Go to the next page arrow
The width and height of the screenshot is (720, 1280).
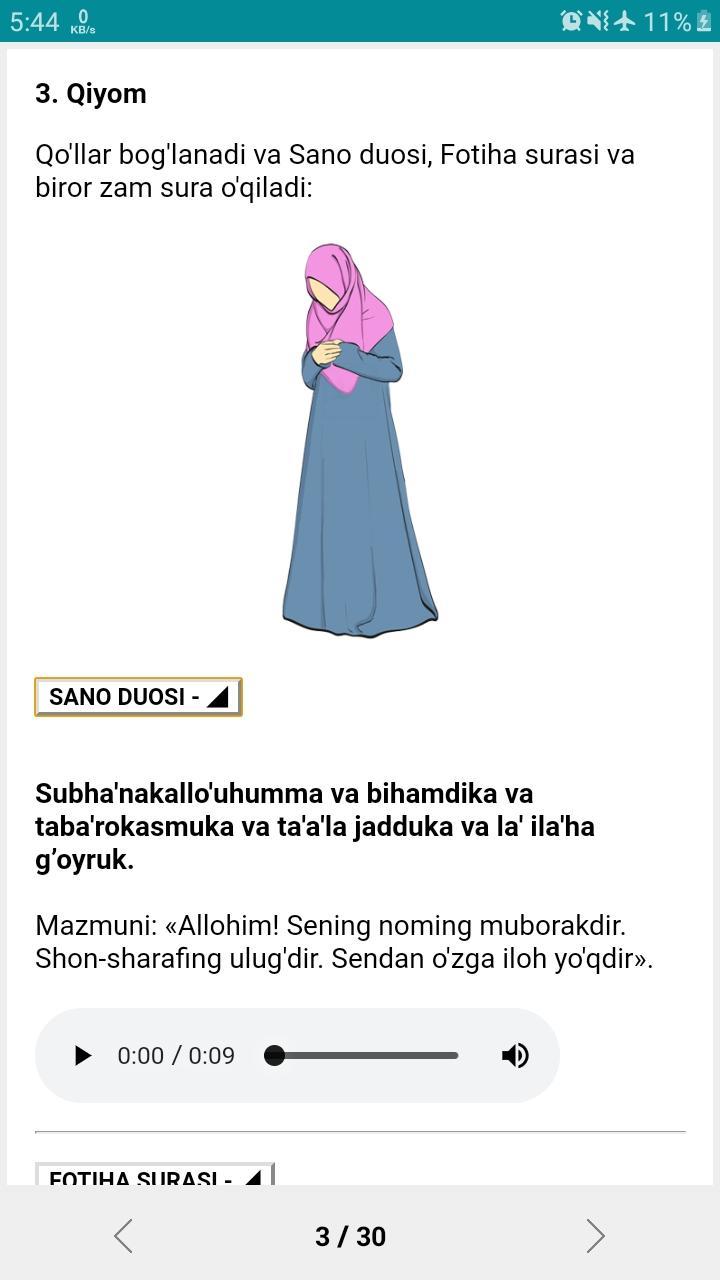[595, 1236]
